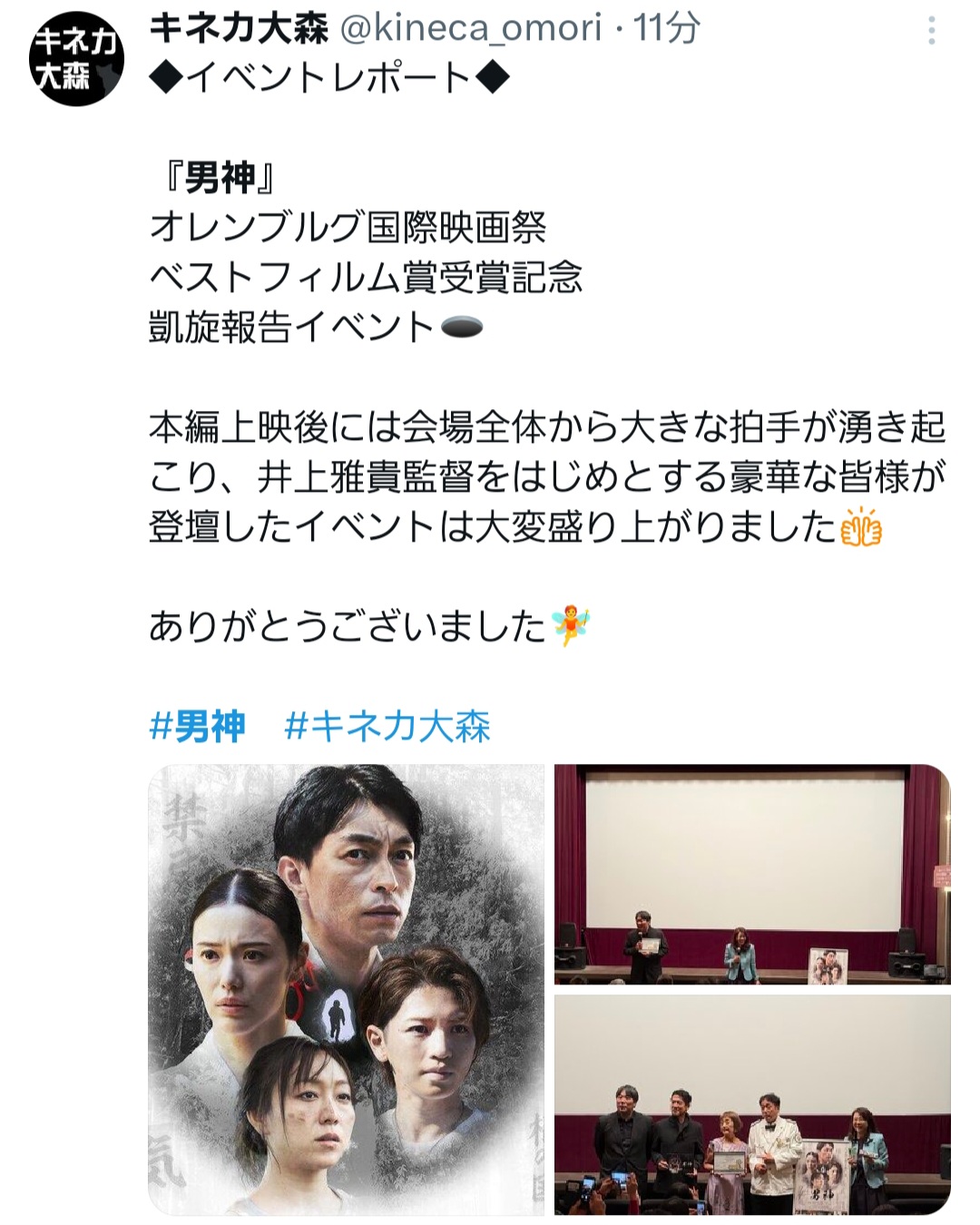
Task: Open the #キネカ大森 hashtag
Action: click(x=387, y=727)
